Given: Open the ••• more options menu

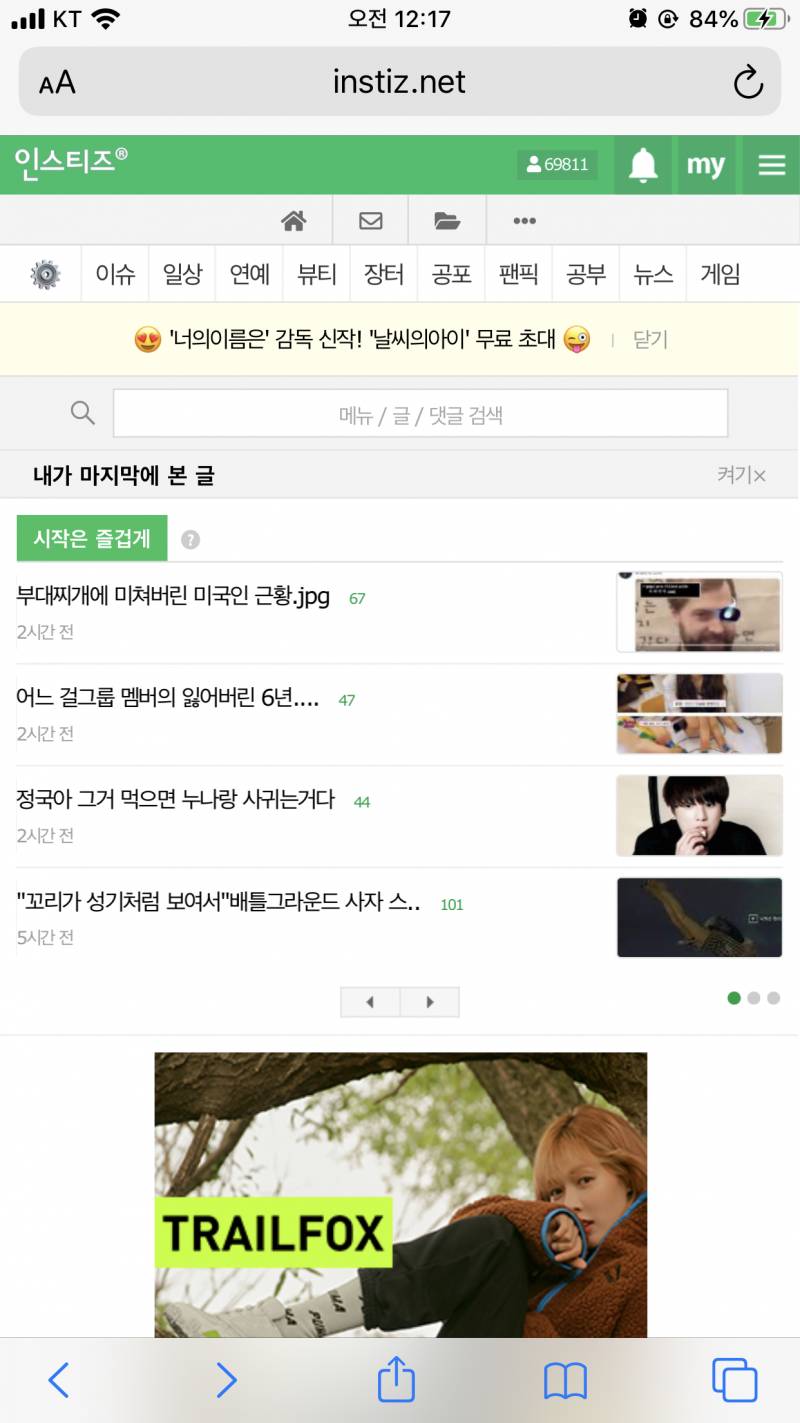Looking at the screenshot, I should [x=524, y=219].
